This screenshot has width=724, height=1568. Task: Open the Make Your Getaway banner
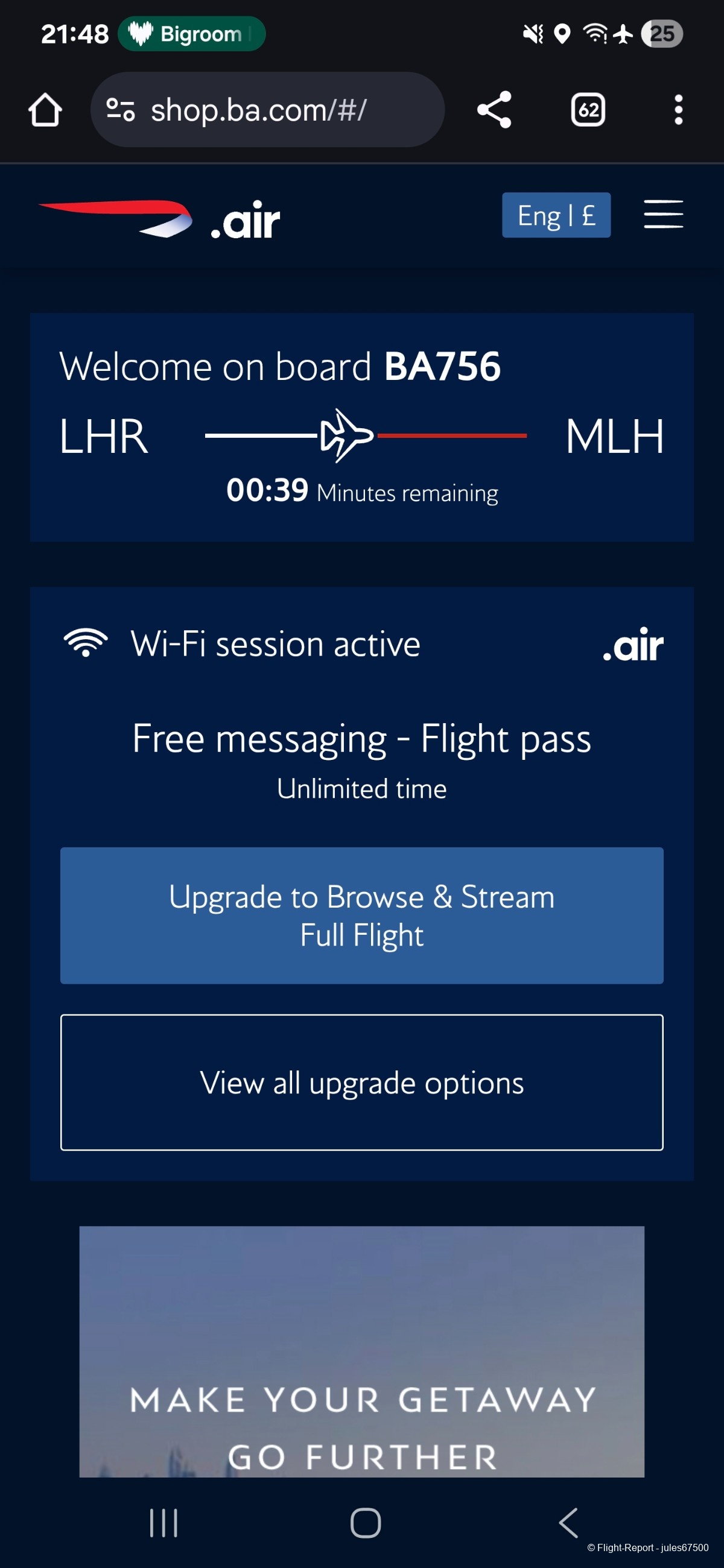[x=361, y=1351]
